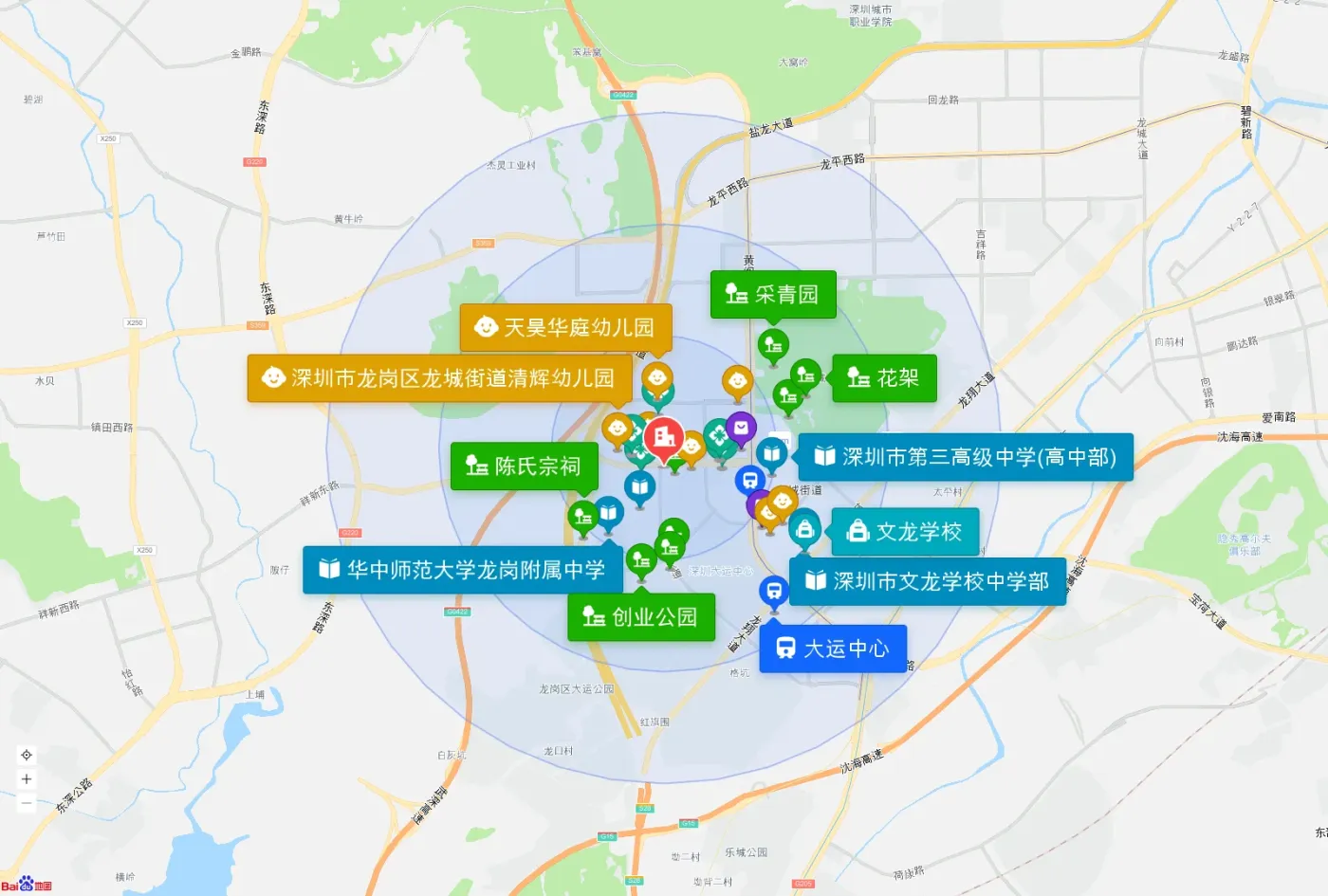Select the 花架 marker label

coord(884,378)
